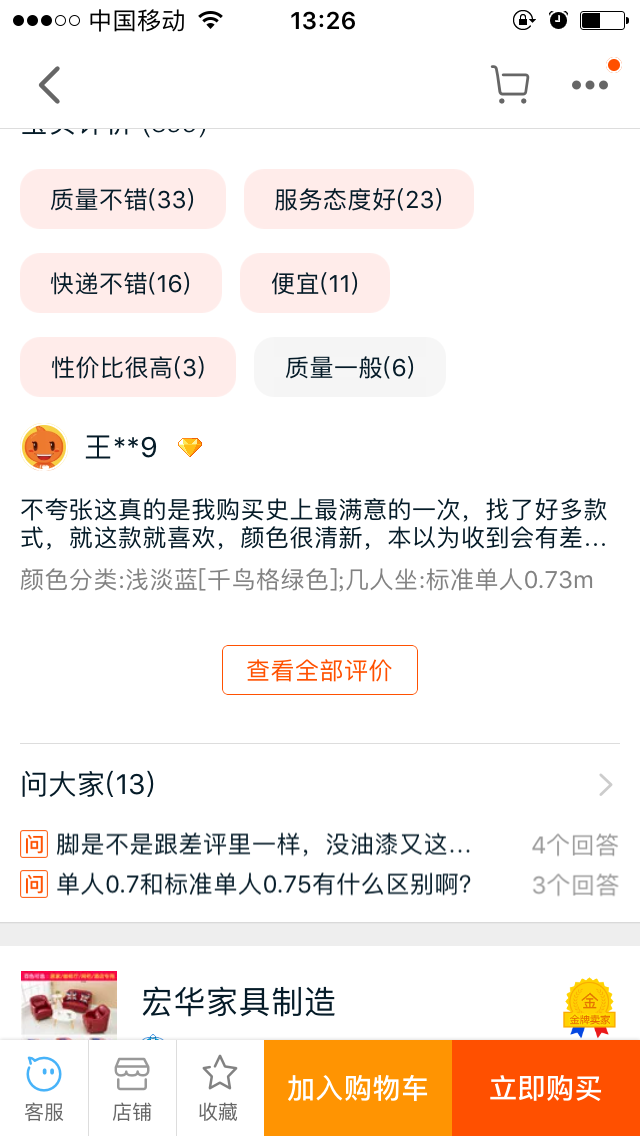The height and width of the screenshot is (1136, 640).
Task: Select the 服务态度好(23) review tag
Action: pos(358,199)
